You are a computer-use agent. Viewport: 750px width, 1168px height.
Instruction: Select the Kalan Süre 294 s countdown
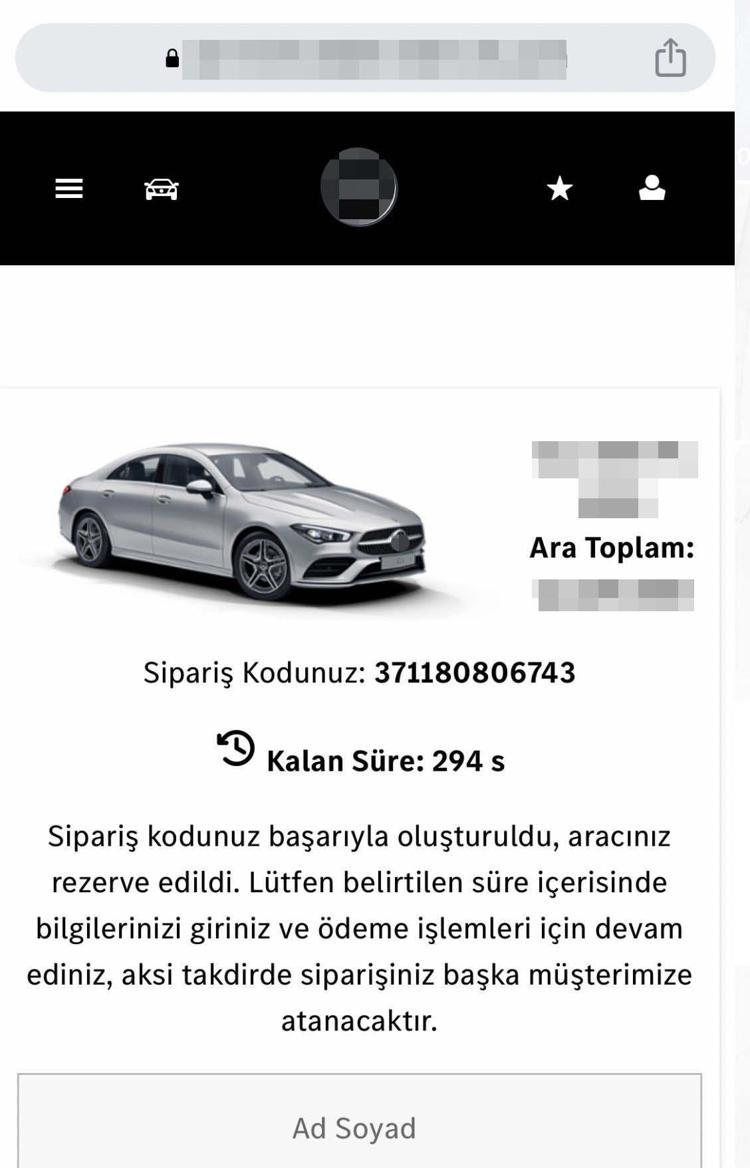point(385,760)
